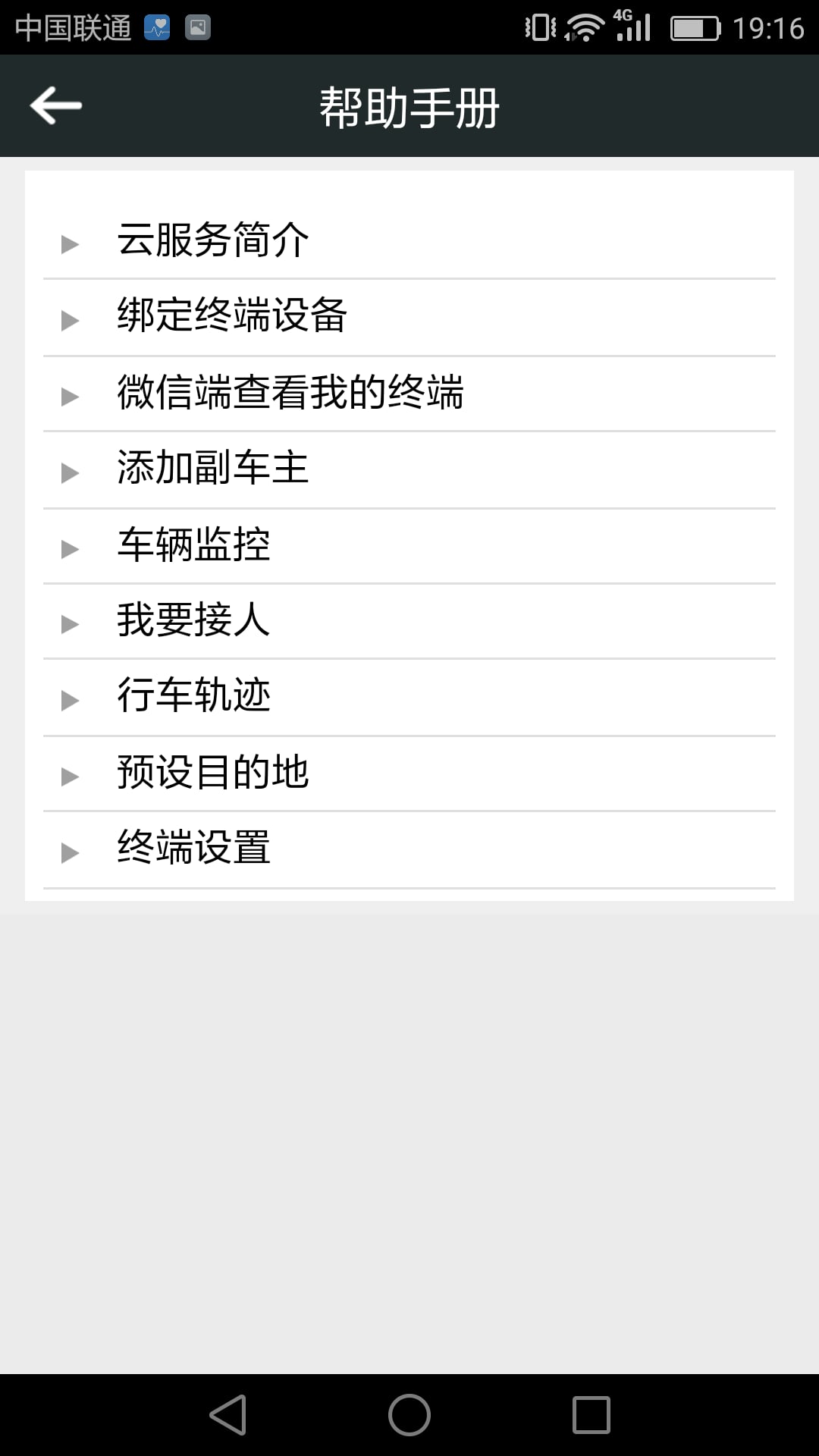The height and width of the screenshot is (1456, 819).
Task: Open 终端设置 help entry
Action: pyautogui.click(x=409, y=849)
